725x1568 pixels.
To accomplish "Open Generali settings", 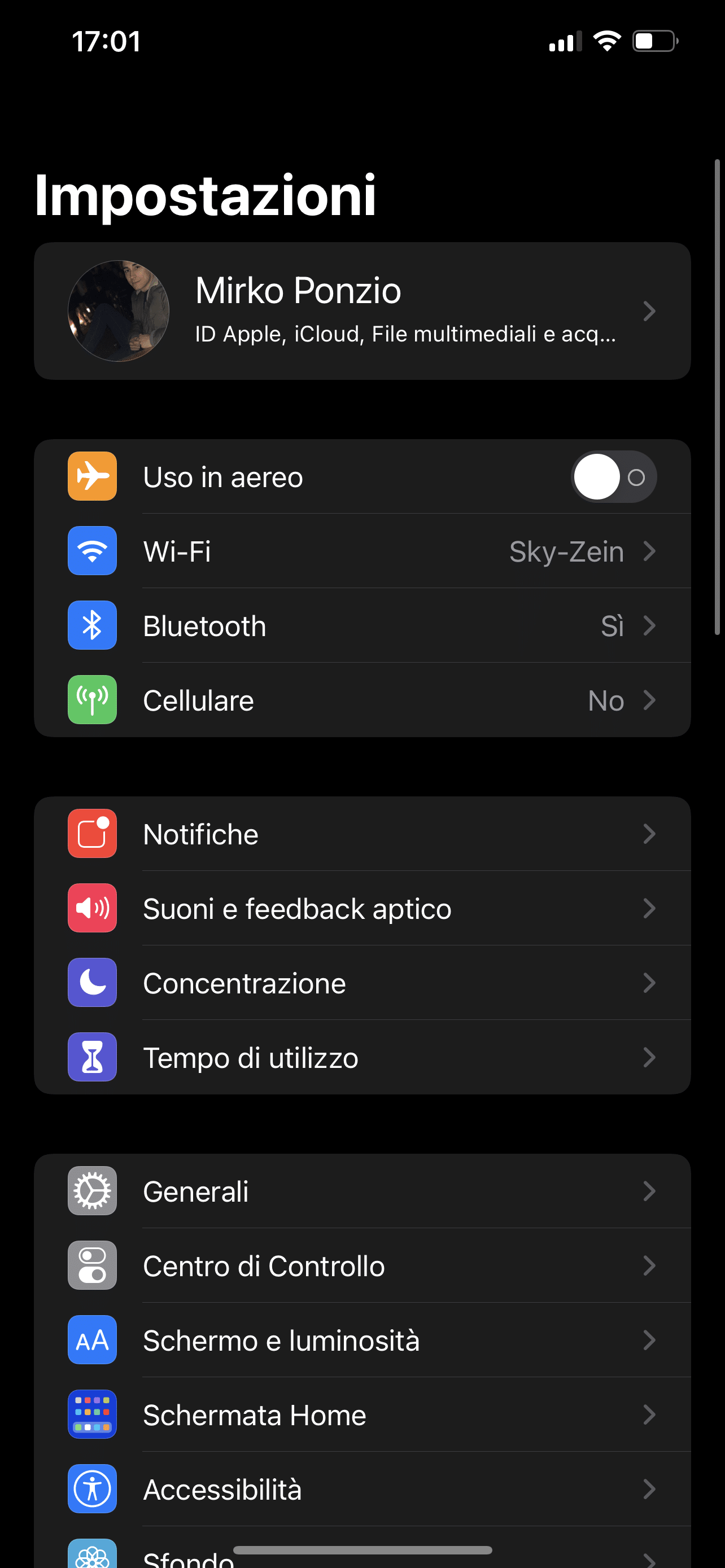I will click(362, 1191).
